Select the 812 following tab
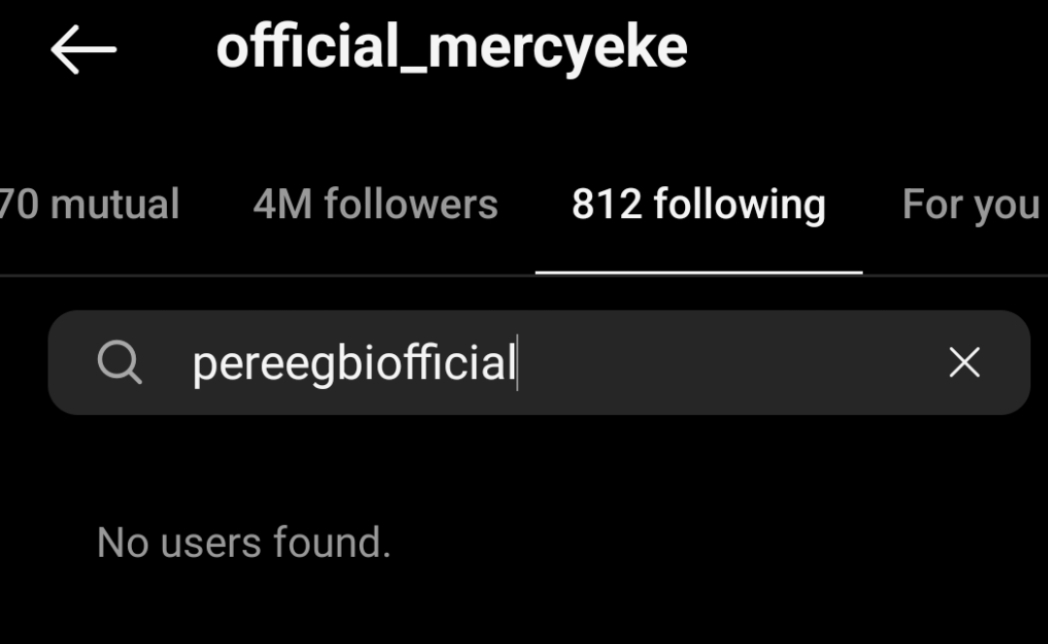 pyautogui.click(x=698, y=205)
